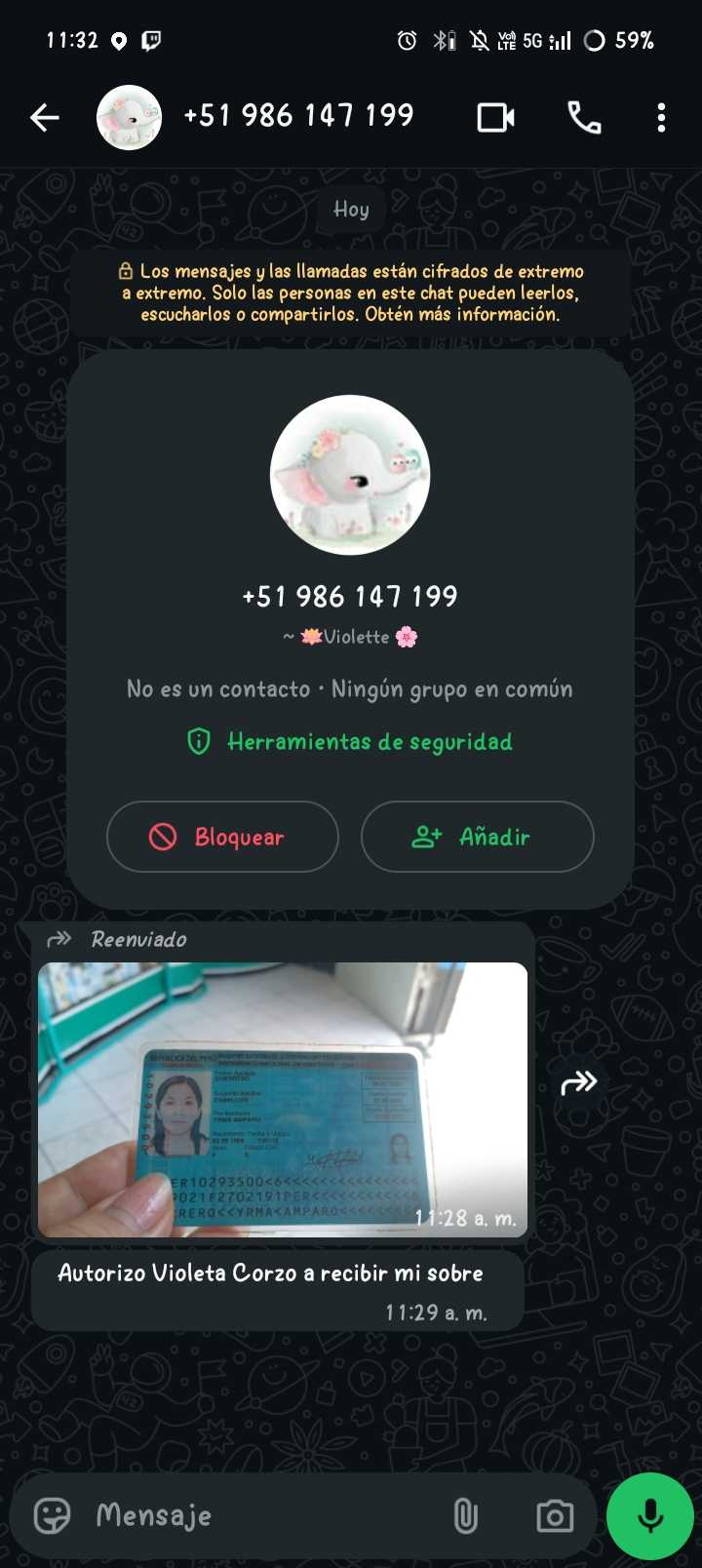Start a voice call
Image resolution: width=702 pixels, height=1568 pixels.
point(584,118)
